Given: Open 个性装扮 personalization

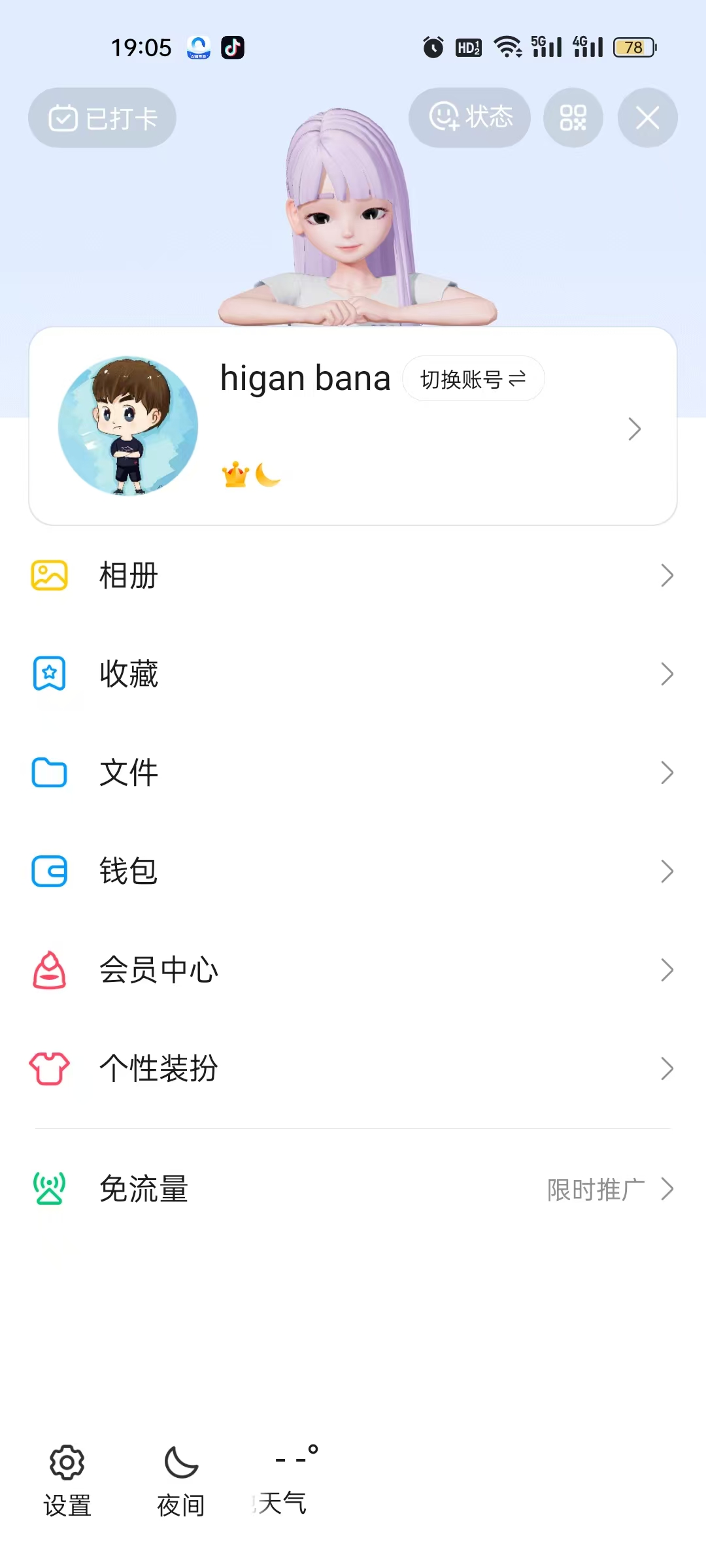Looking at the screenshot, I should 353,1069.
